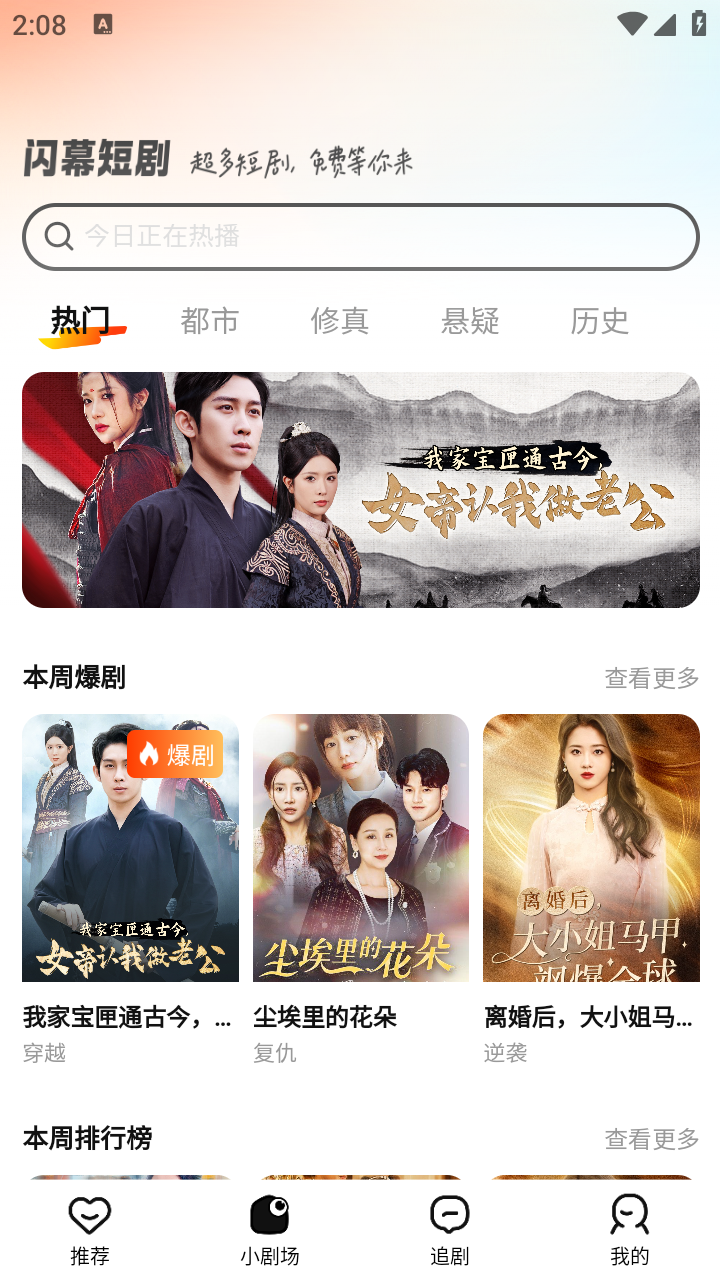
Task: Switch to the 都市 category tab
Action: point(208,322)
